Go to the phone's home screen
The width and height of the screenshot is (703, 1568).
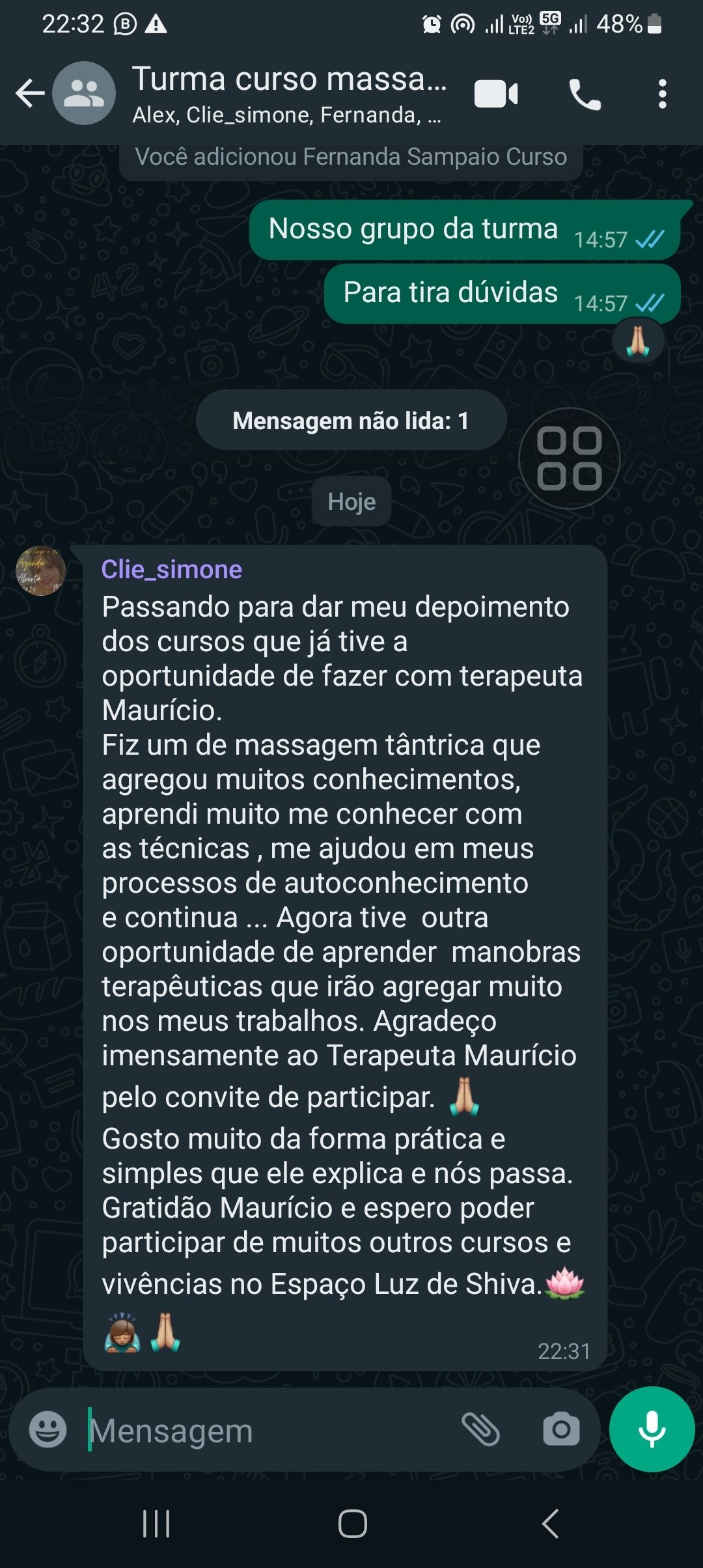[352, 1524]
